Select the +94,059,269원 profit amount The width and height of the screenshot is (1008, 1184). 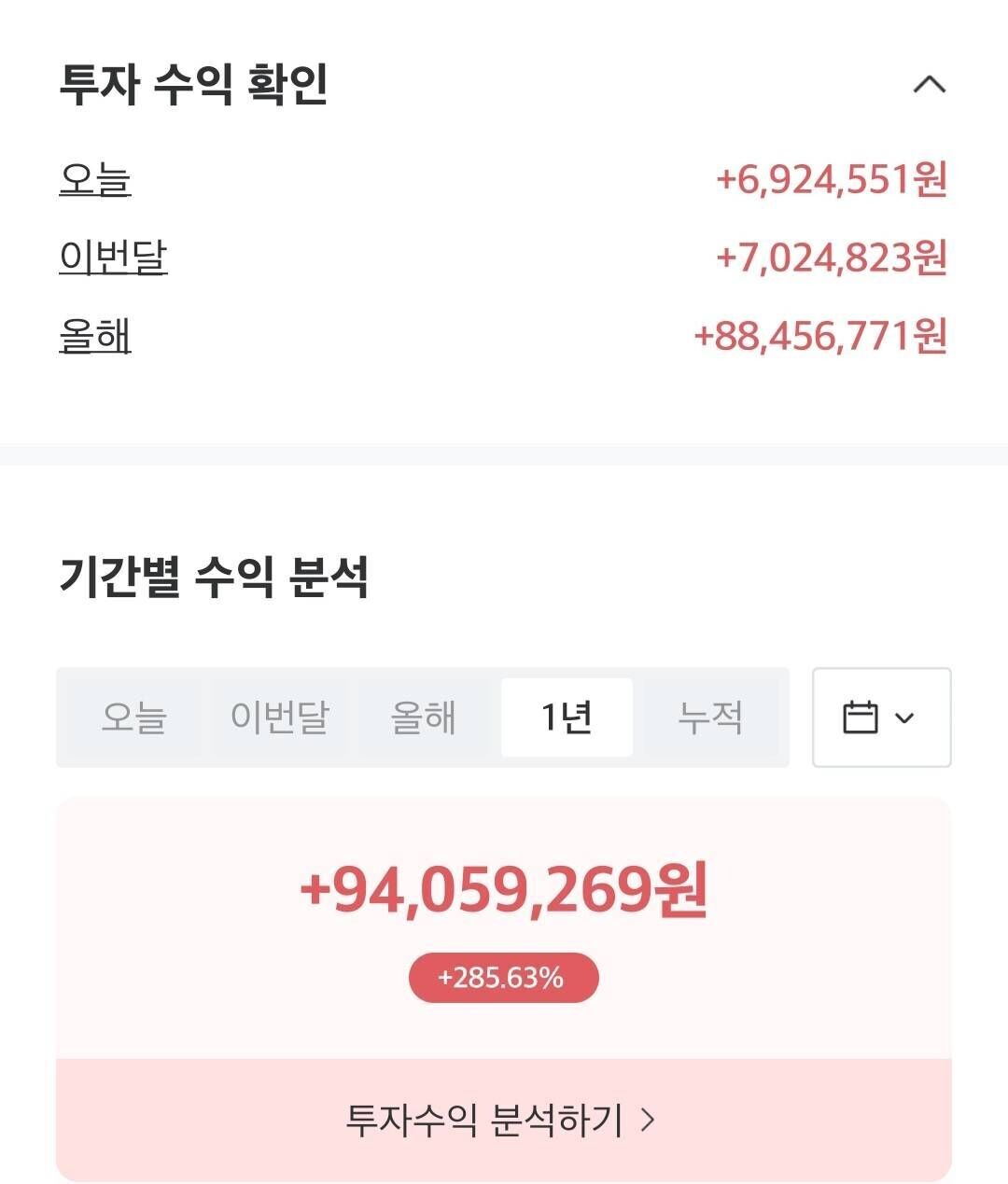503,893
